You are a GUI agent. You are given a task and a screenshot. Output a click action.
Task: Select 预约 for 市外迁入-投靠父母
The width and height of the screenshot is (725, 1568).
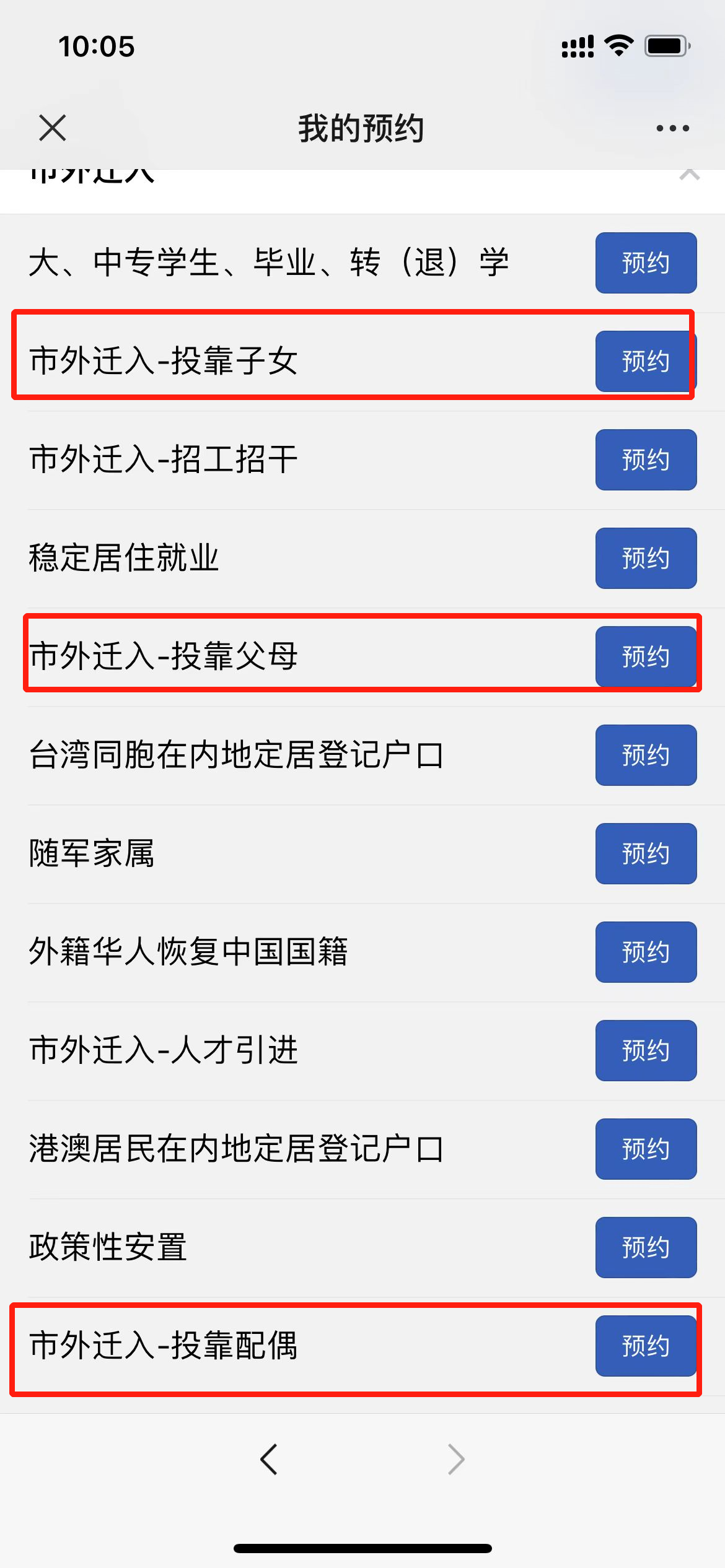click(x=646, y=657)
